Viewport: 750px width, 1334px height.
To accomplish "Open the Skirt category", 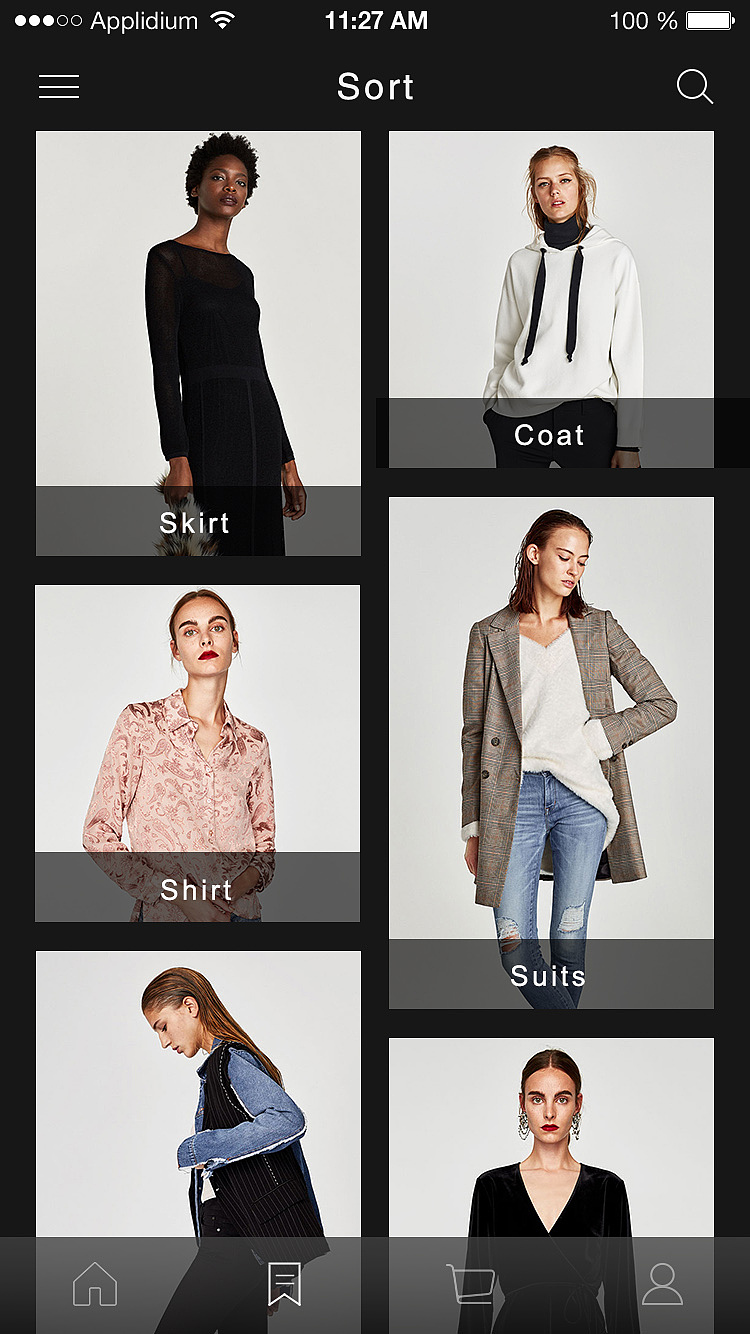I will coord(198,343).
